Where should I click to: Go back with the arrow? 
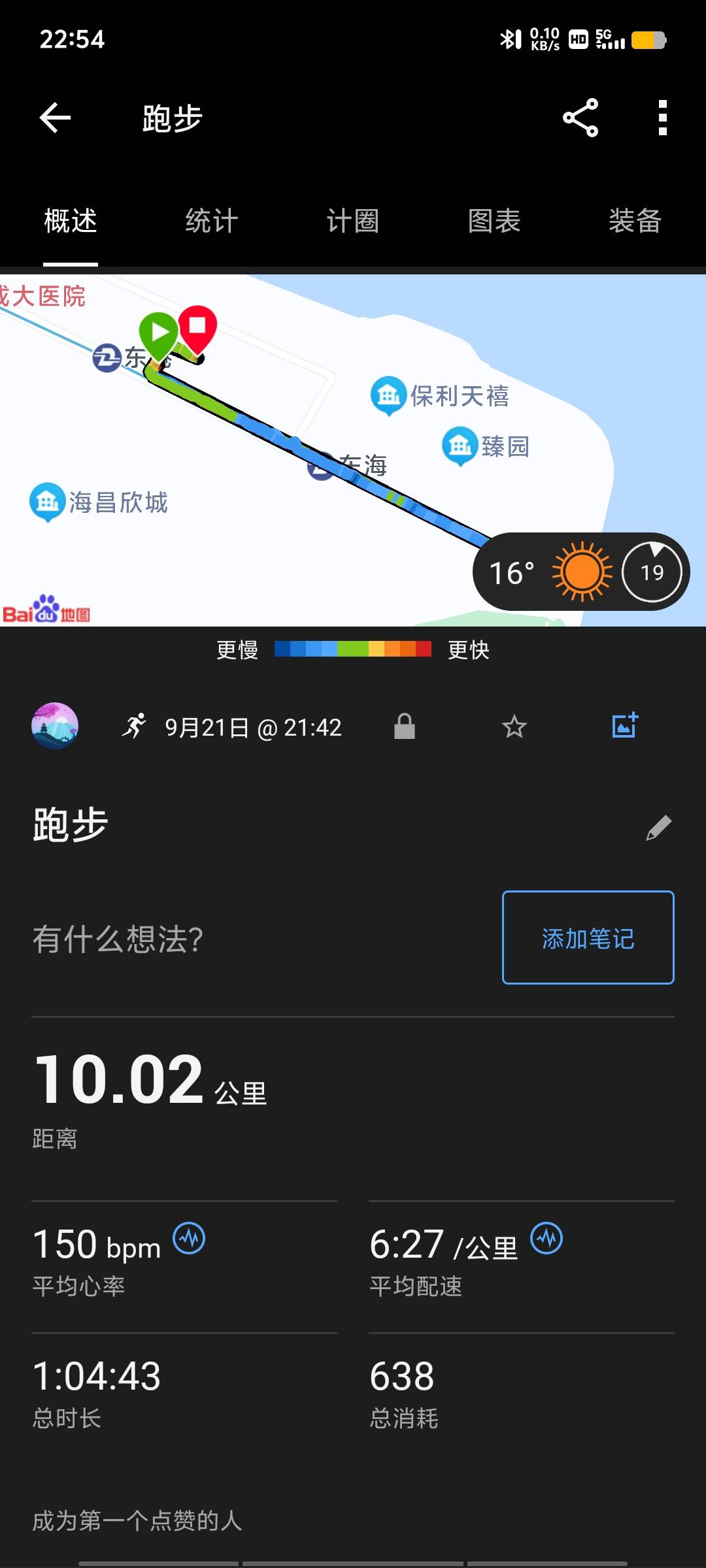point(55,118)
